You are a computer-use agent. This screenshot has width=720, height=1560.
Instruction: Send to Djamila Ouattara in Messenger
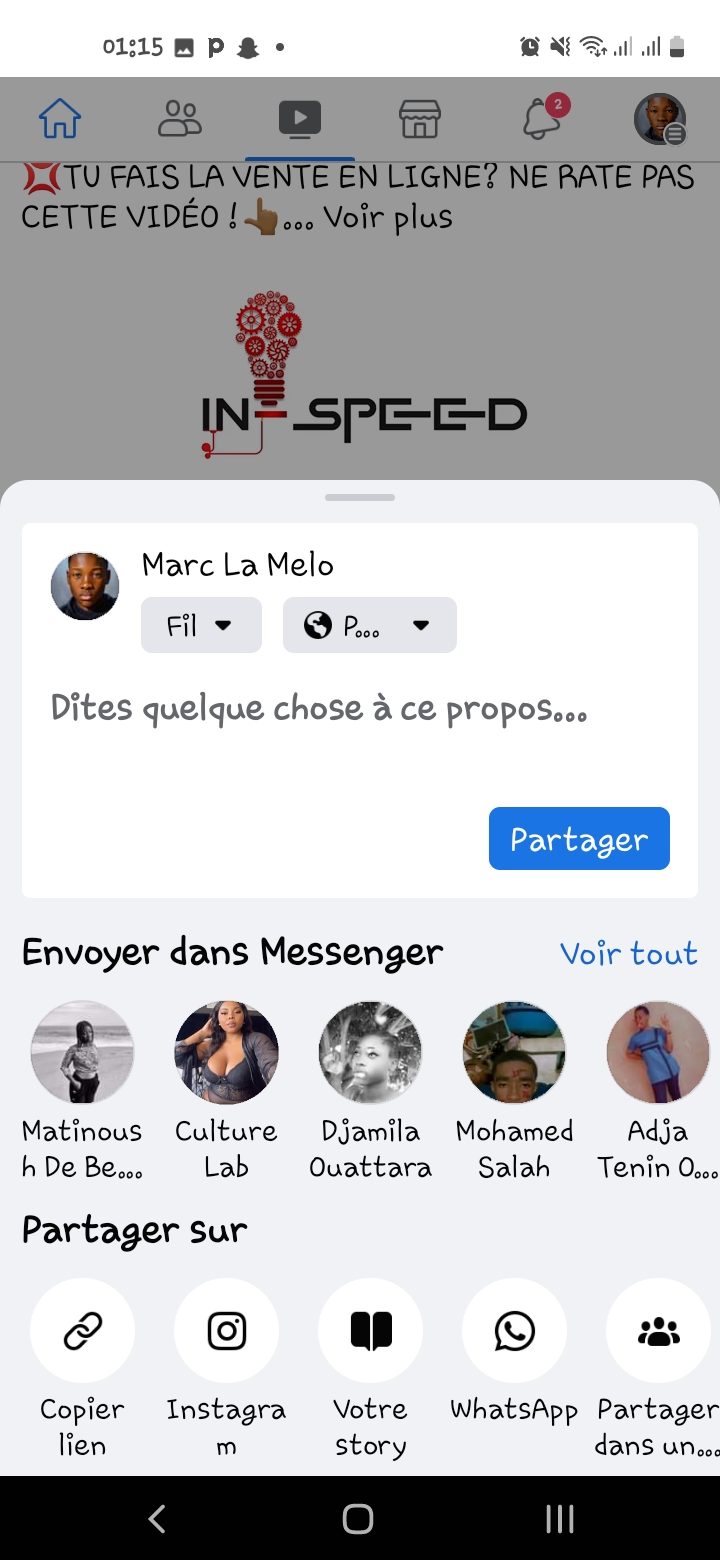(370, 1052)
